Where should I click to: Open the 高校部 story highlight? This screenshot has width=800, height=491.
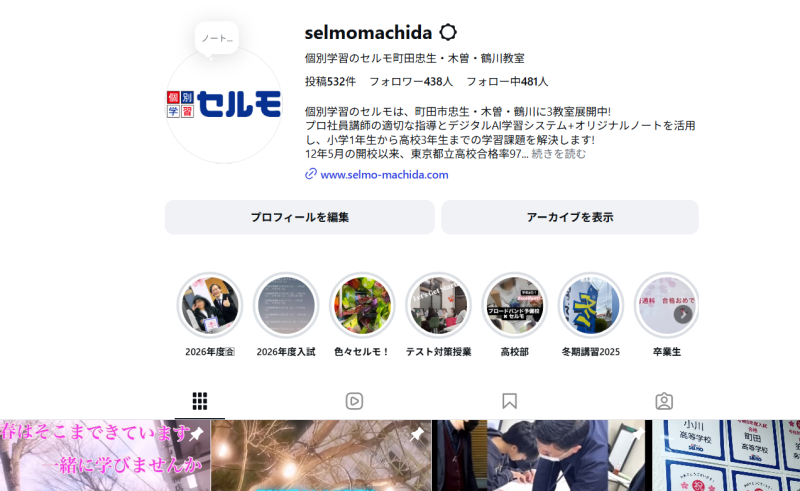514,306
